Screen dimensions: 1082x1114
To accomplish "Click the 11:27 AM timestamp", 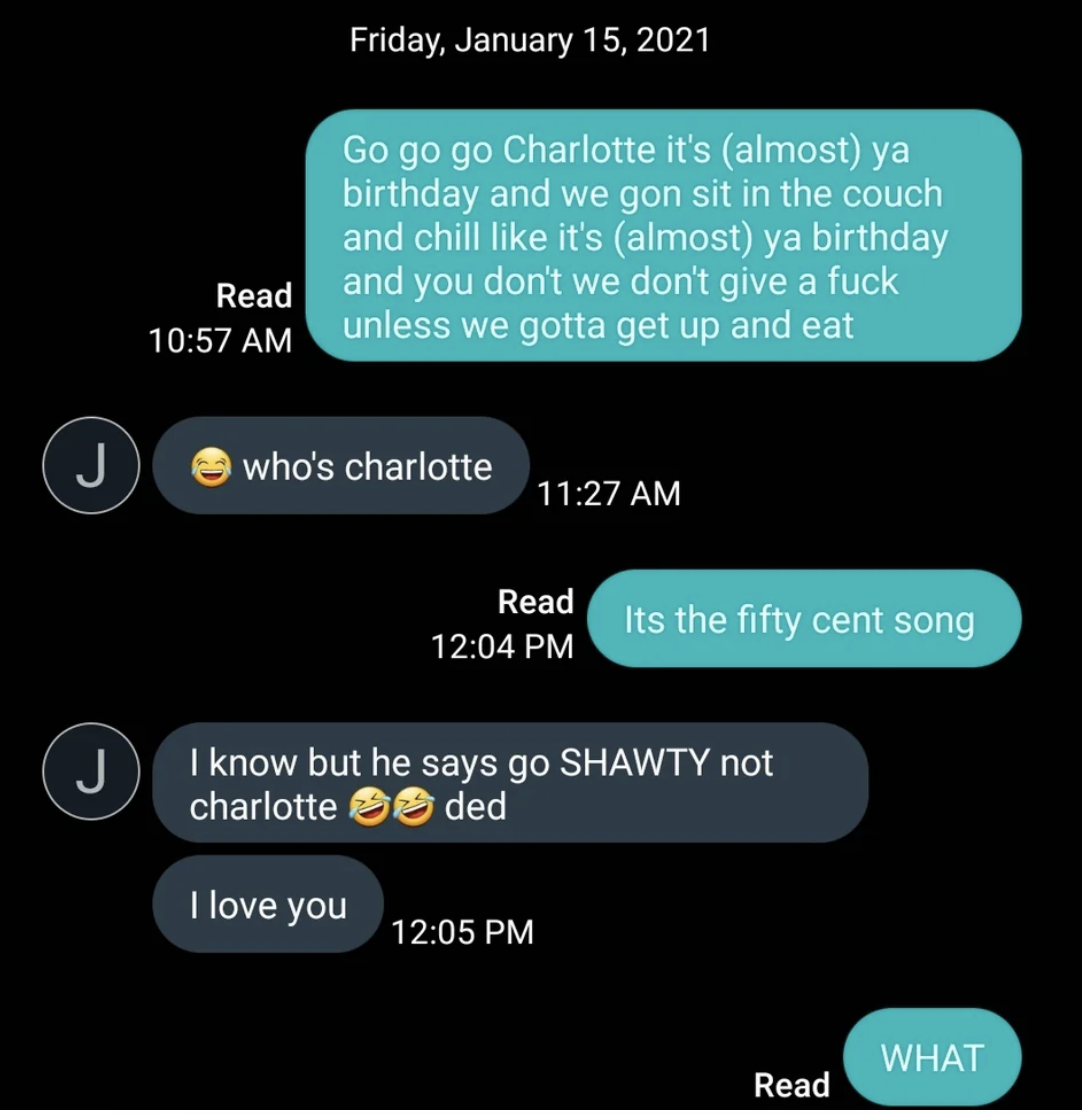I will 608,493.
